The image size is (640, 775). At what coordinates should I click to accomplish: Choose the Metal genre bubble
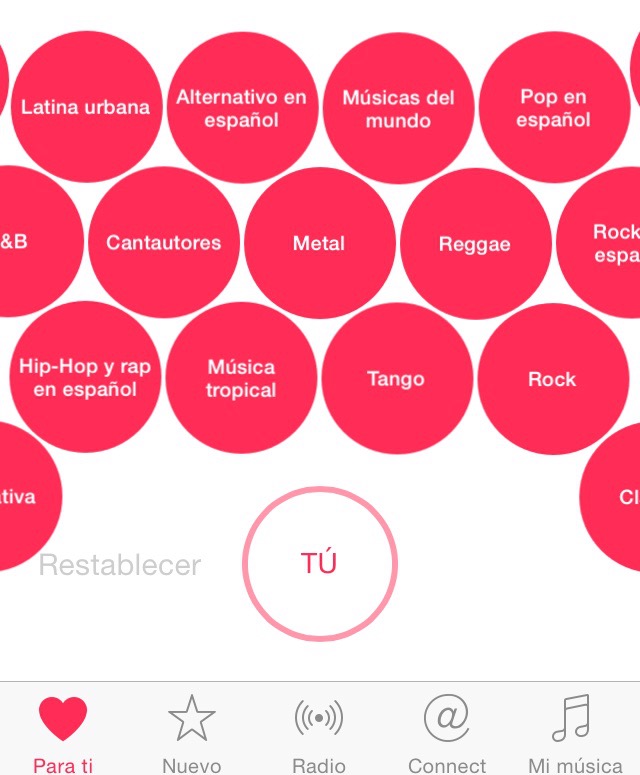click(319, 243)
